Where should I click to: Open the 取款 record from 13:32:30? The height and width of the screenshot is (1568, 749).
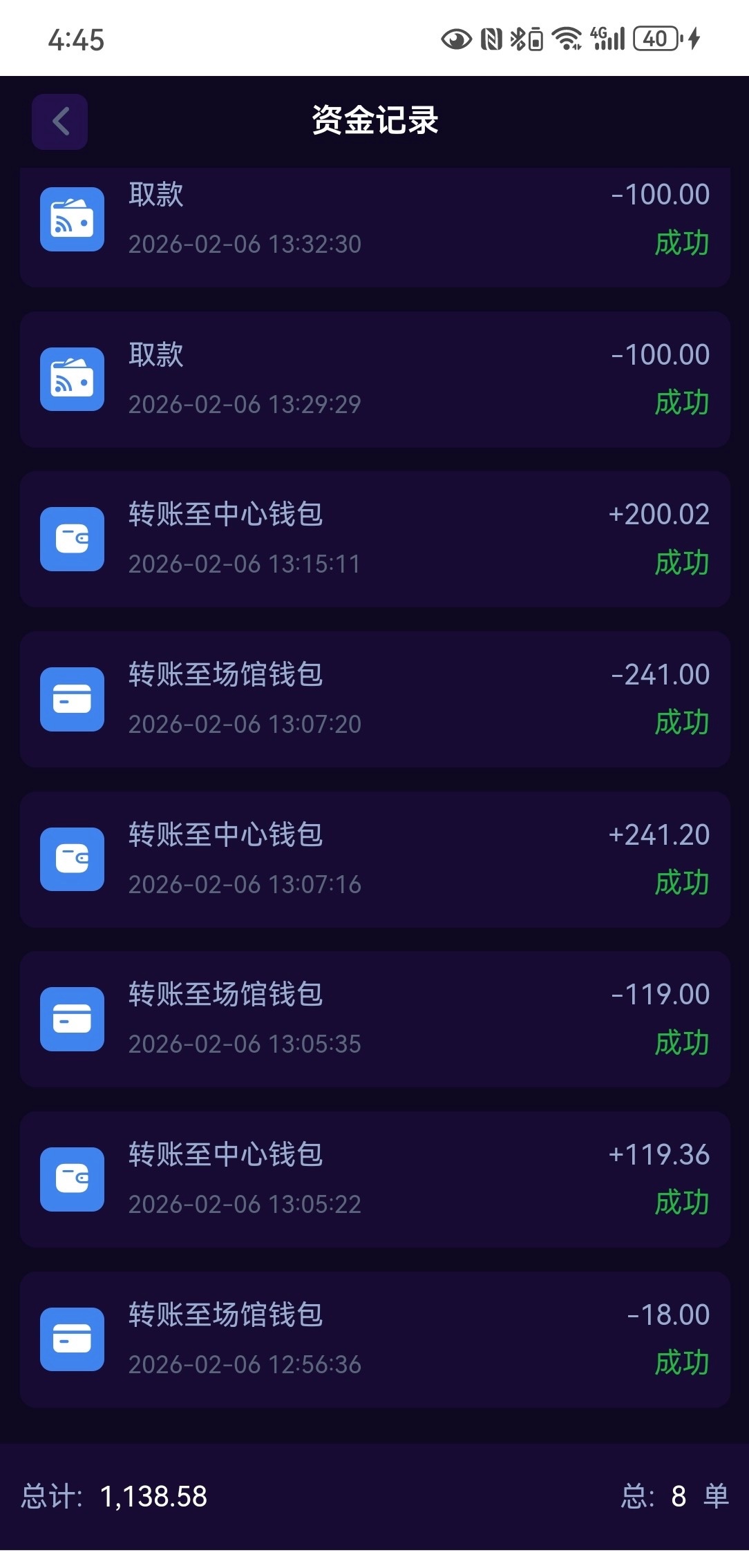[374, 221]
